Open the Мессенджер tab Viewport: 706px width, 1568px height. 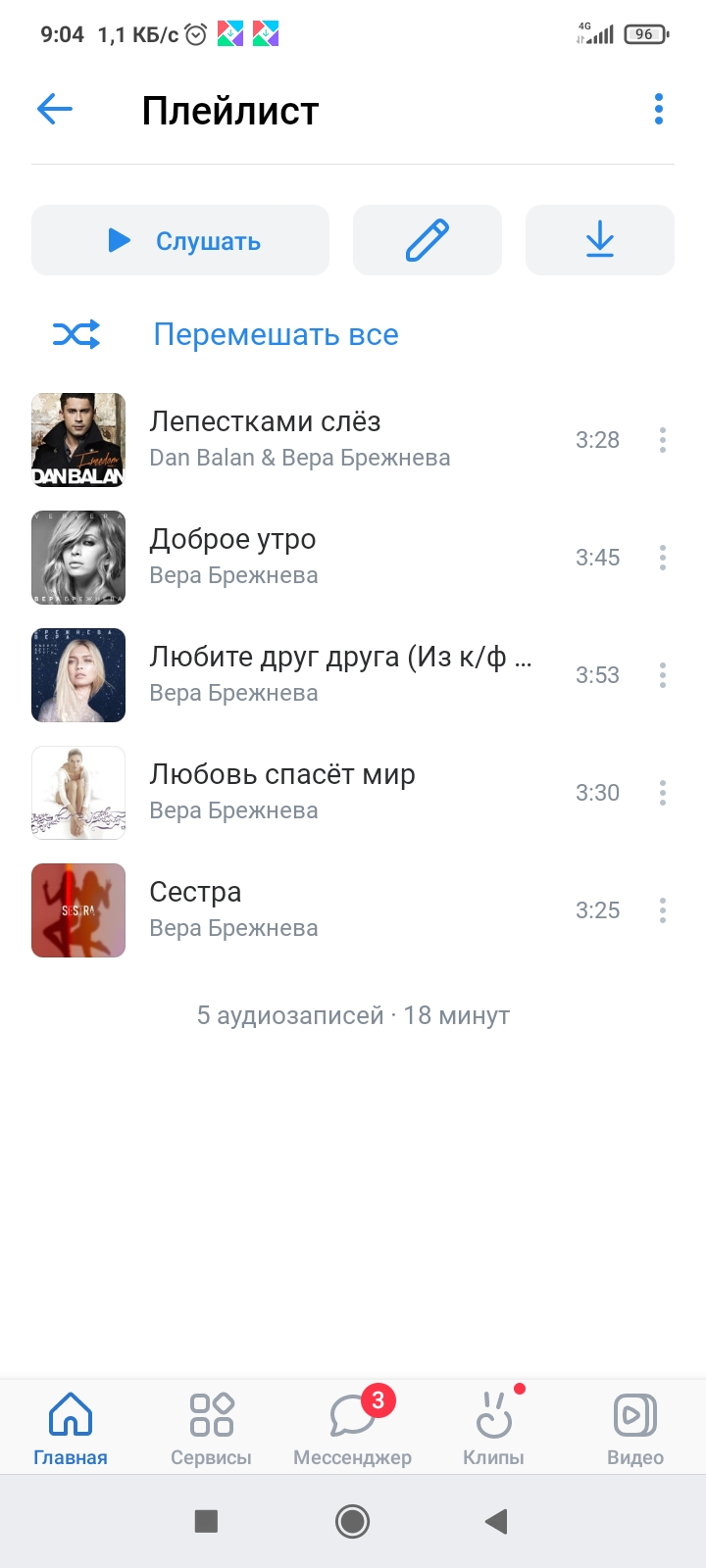pos(353,1428)
